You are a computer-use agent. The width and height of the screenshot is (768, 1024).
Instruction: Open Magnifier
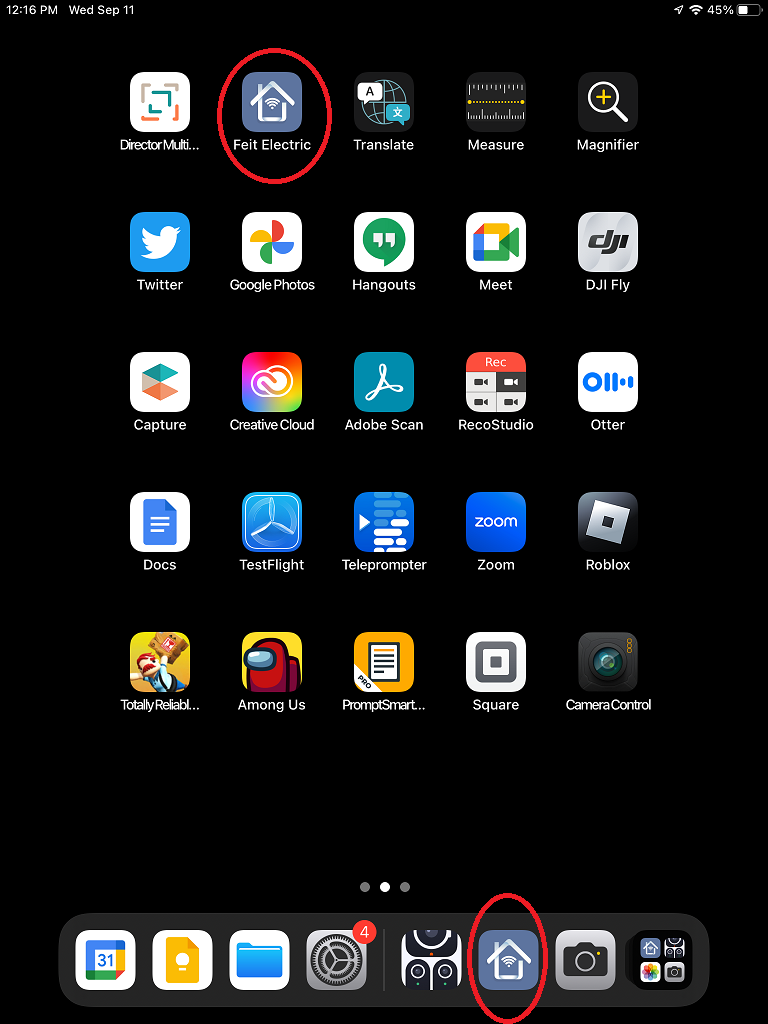click(608, 102)
